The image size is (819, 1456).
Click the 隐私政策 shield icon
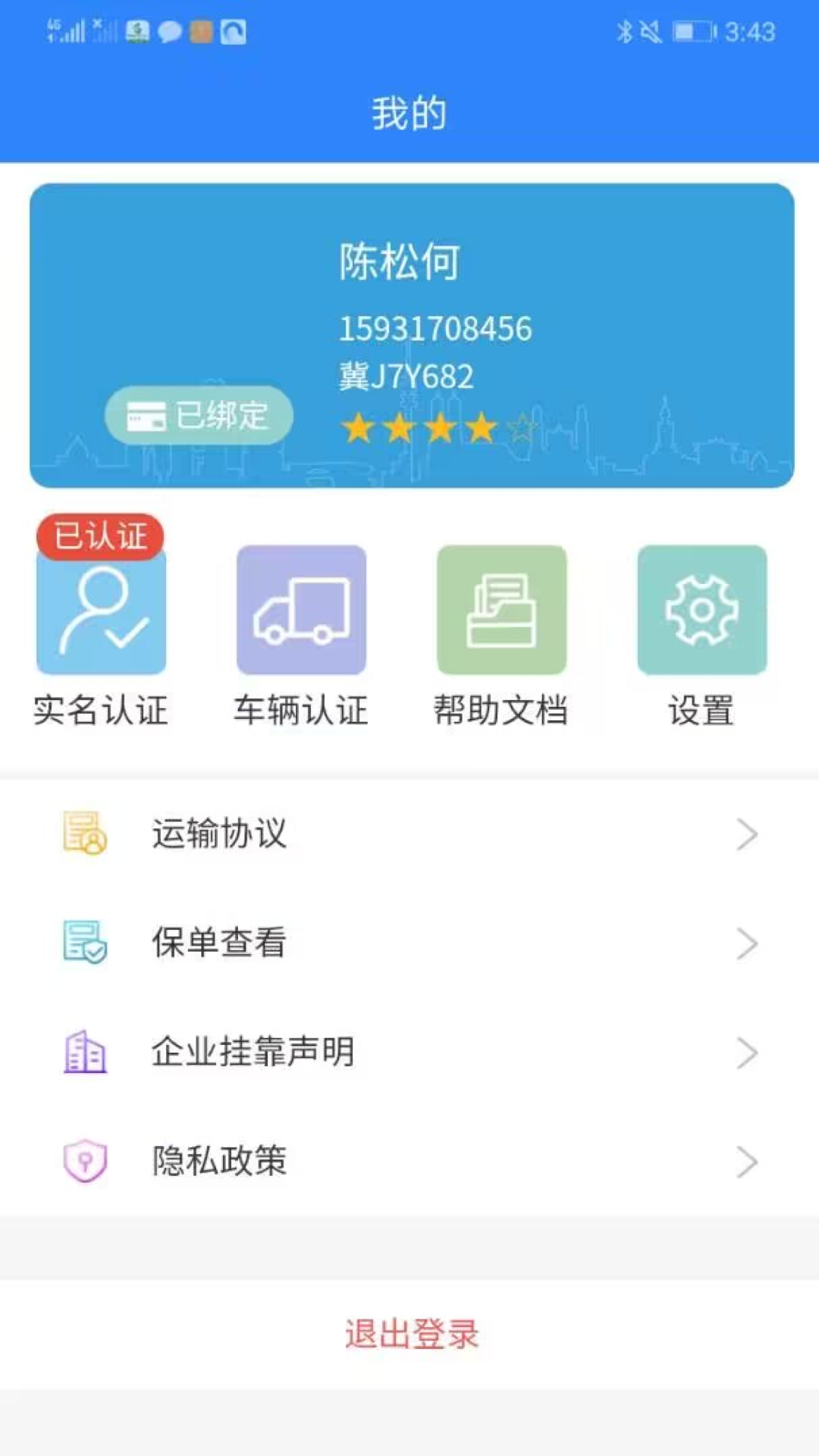pyautogui.click(x=83, y=1159)
